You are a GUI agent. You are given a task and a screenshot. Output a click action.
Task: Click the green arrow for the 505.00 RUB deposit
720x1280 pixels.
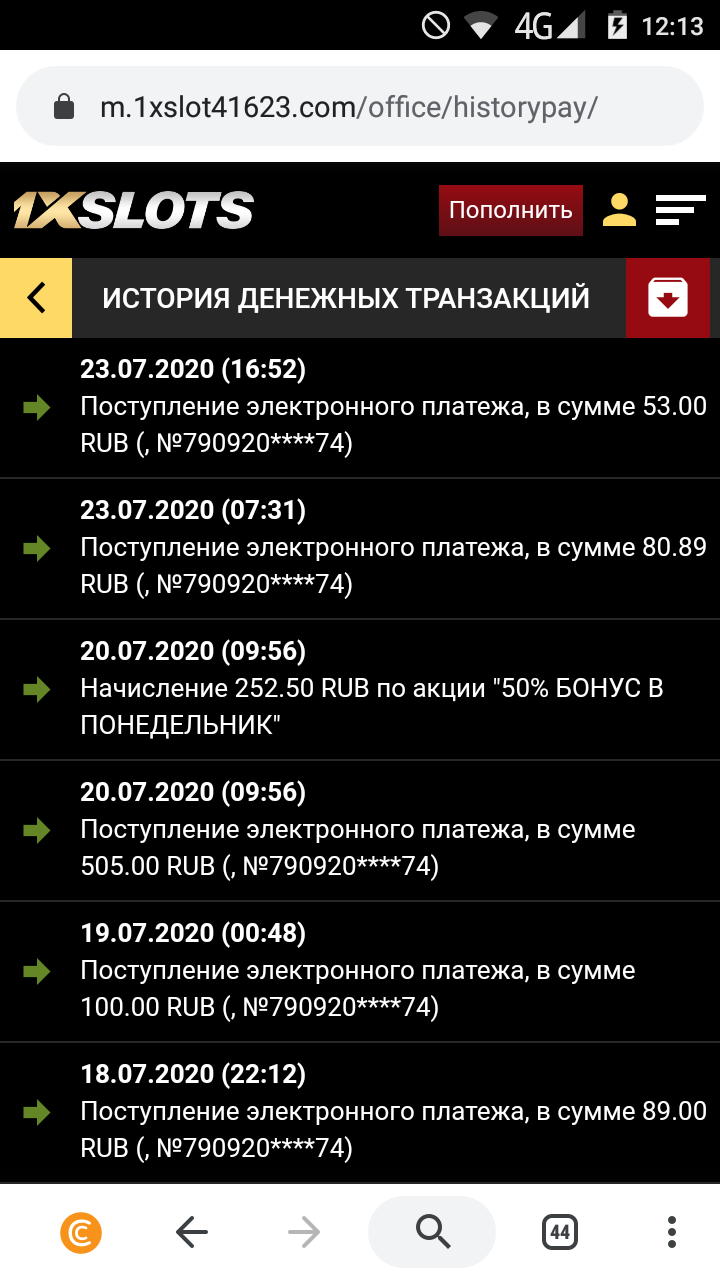click(37, 830)
